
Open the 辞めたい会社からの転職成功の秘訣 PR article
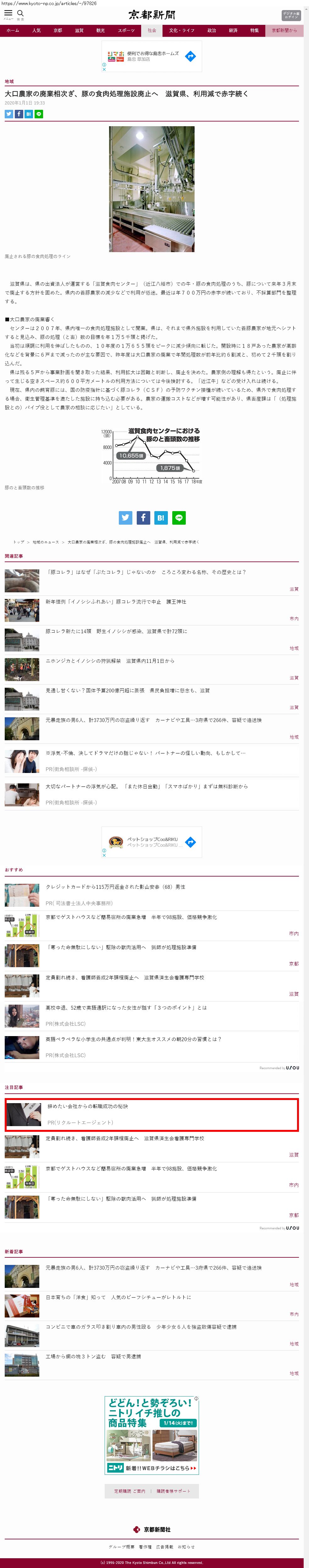(88, 1106)
